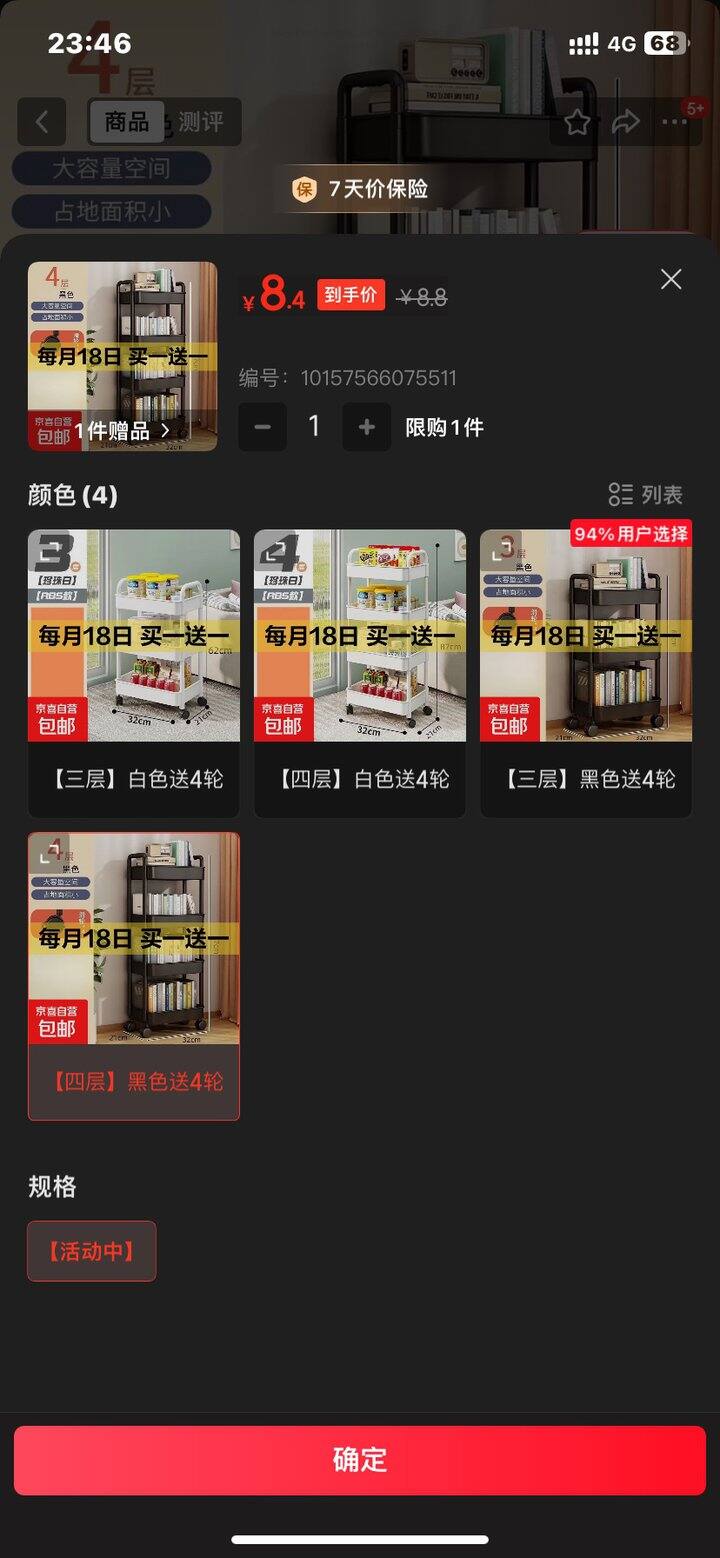Image resolution: width=720 pixels, height=1558 pixels.
Task: Tap the minus icon to decrease quantity
Action: tap(262, 426)
